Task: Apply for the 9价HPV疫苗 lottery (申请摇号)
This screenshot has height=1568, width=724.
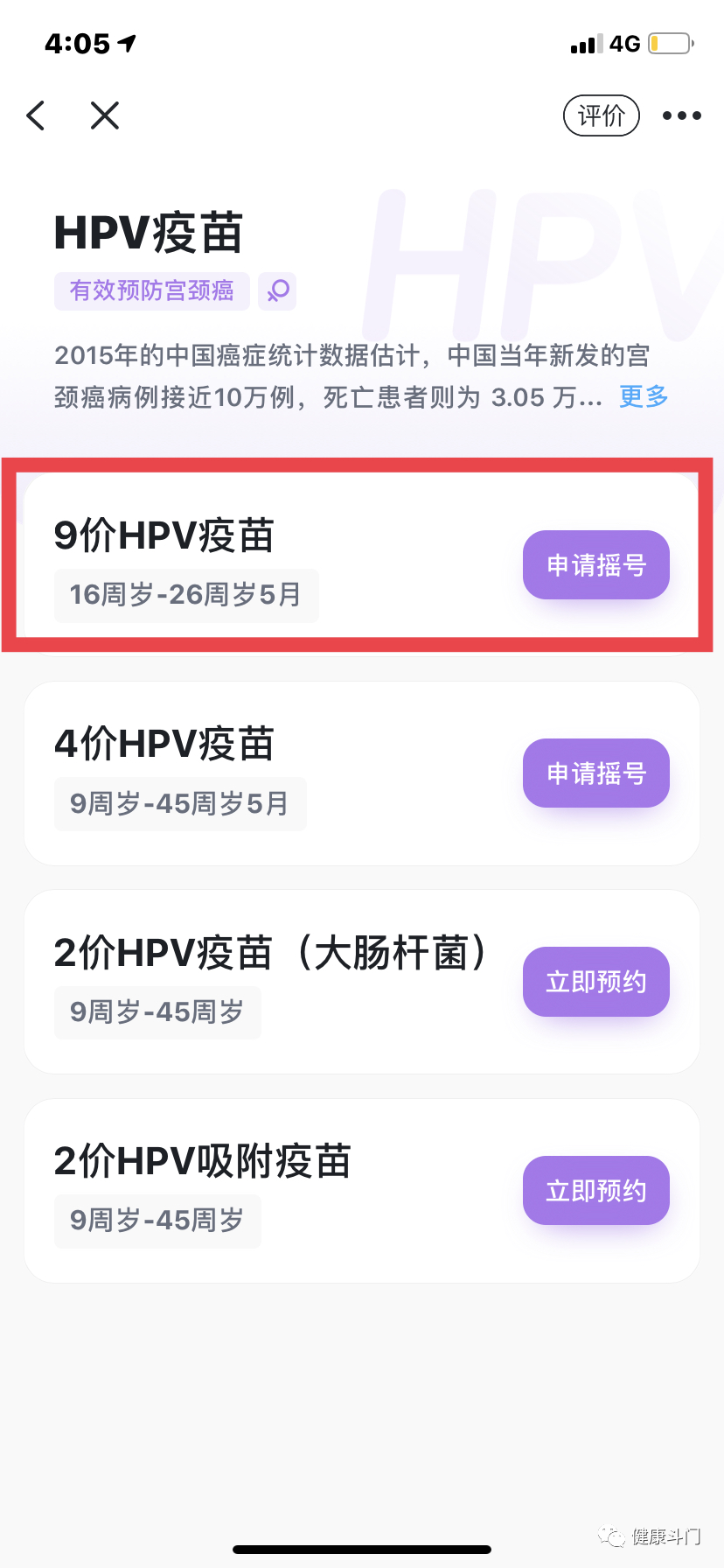Action: pyautogui.click(x=595, y=565)
